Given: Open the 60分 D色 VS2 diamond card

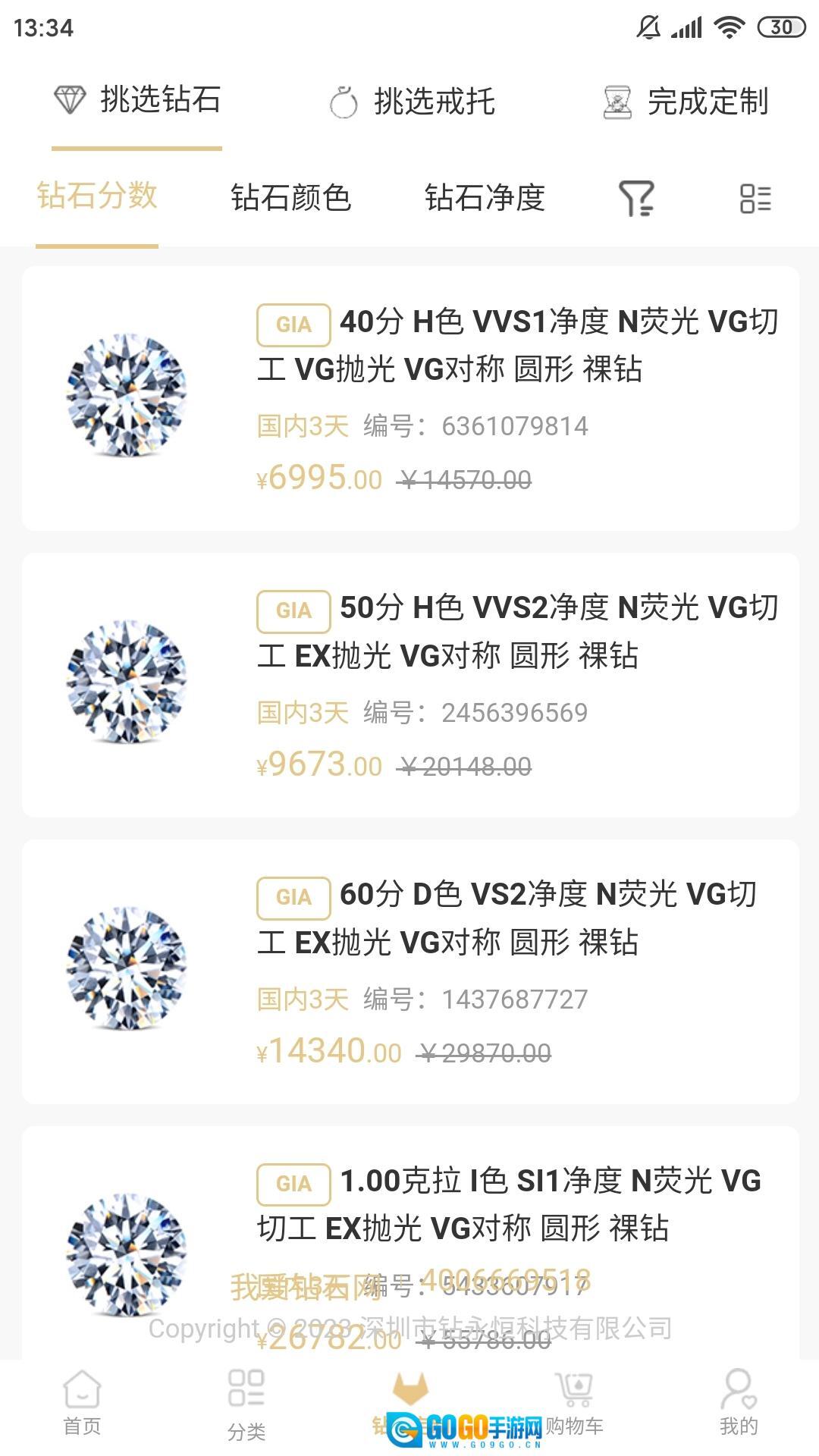Looking at the screenshot, I should pos(410,971).
